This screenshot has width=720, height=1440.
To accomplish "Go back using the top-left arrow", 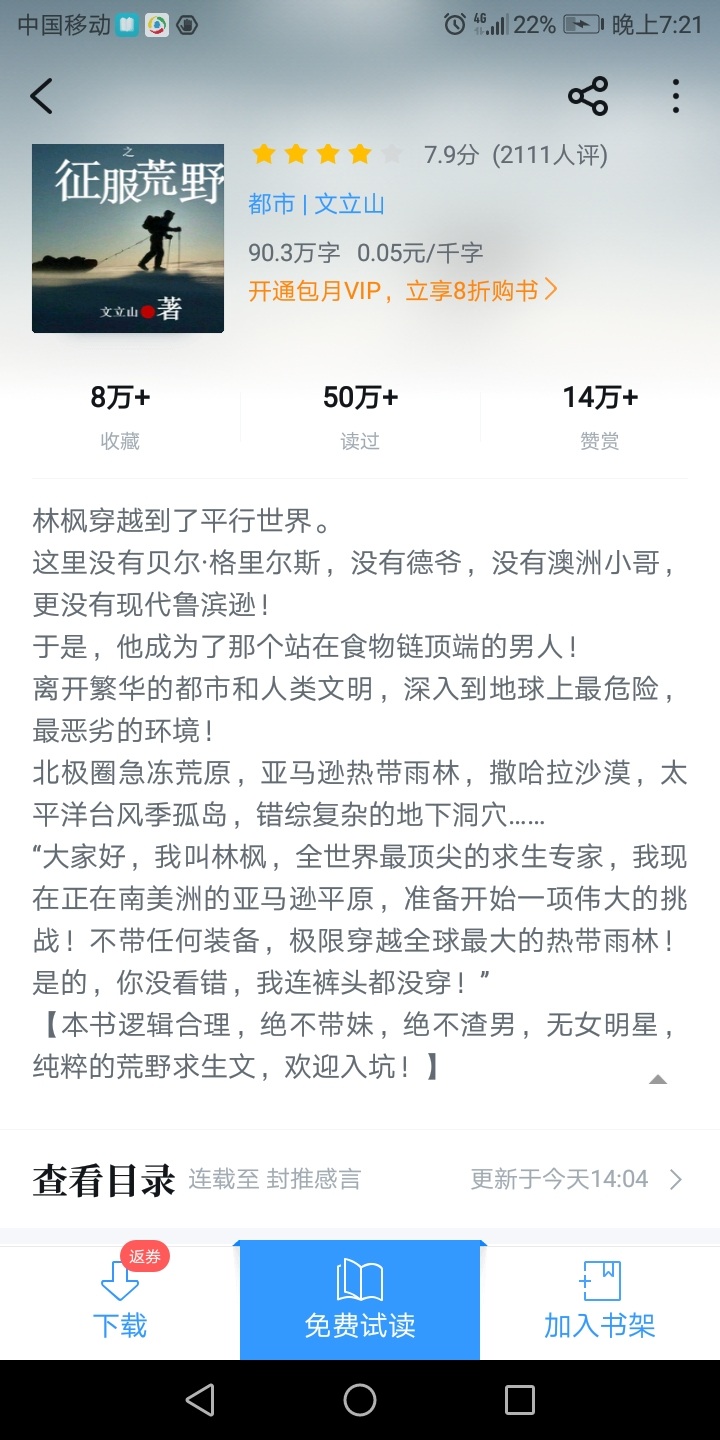I will [x=41, y=96].
